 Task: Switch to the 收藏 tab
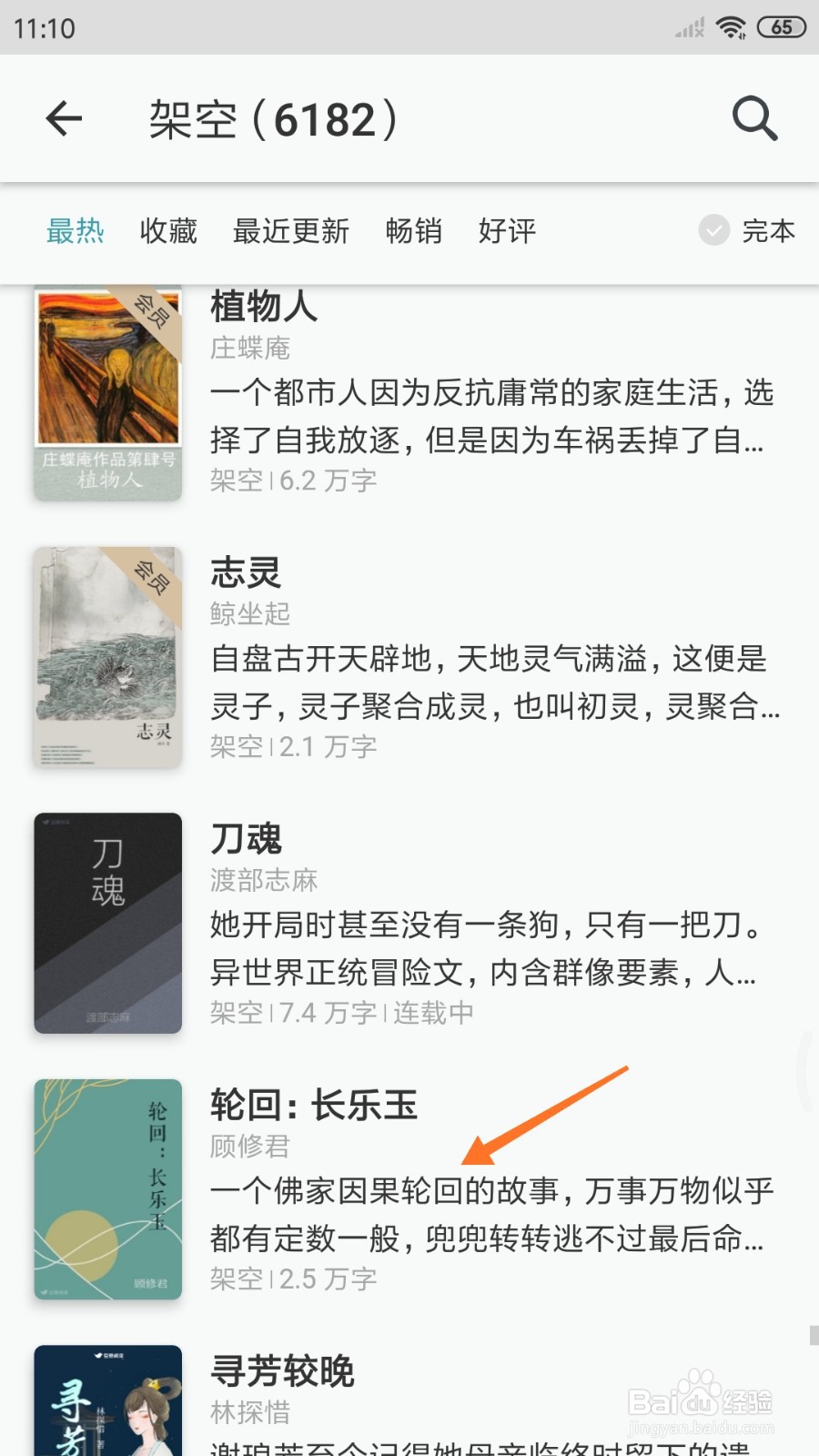168,231
